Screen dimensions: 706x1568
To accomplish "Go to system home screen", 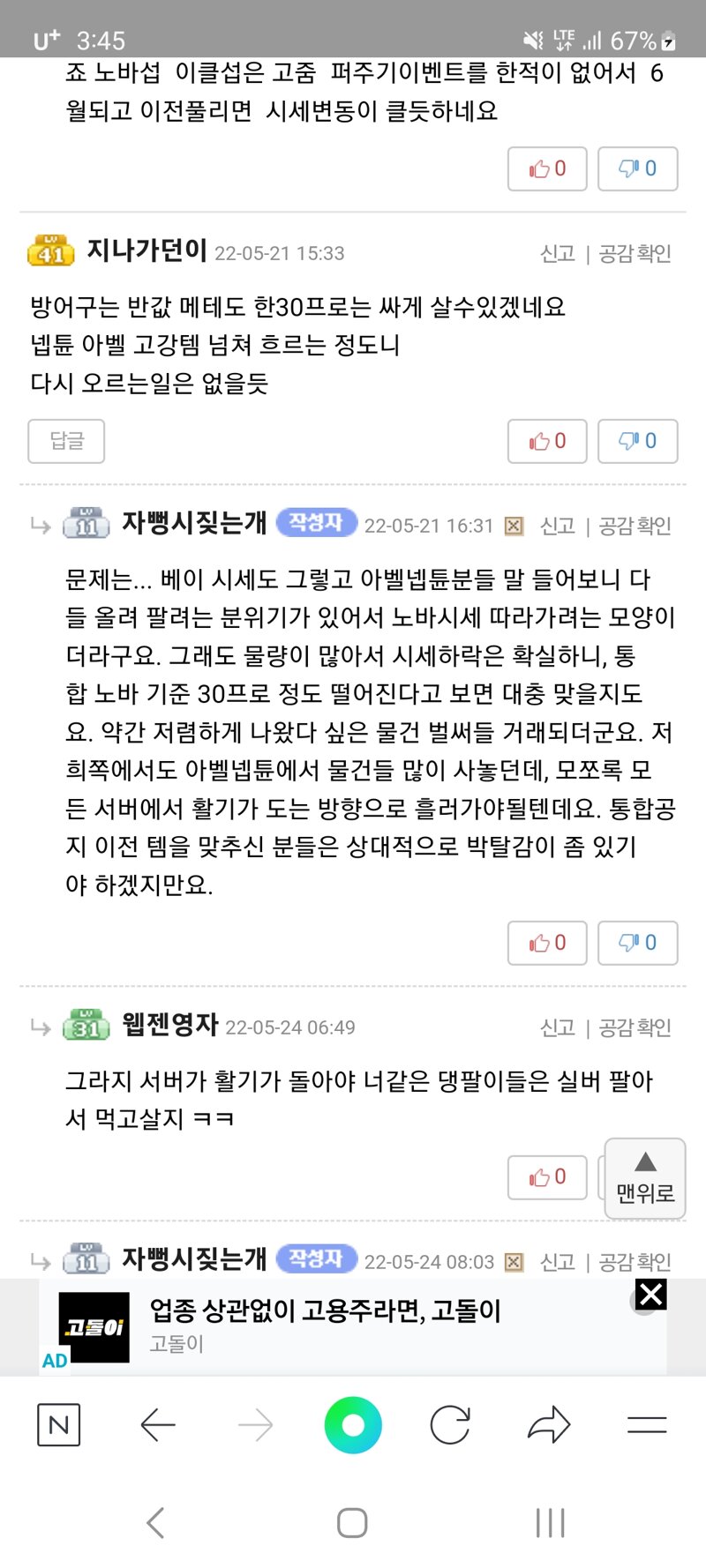I will click(x=352, y=1522).
